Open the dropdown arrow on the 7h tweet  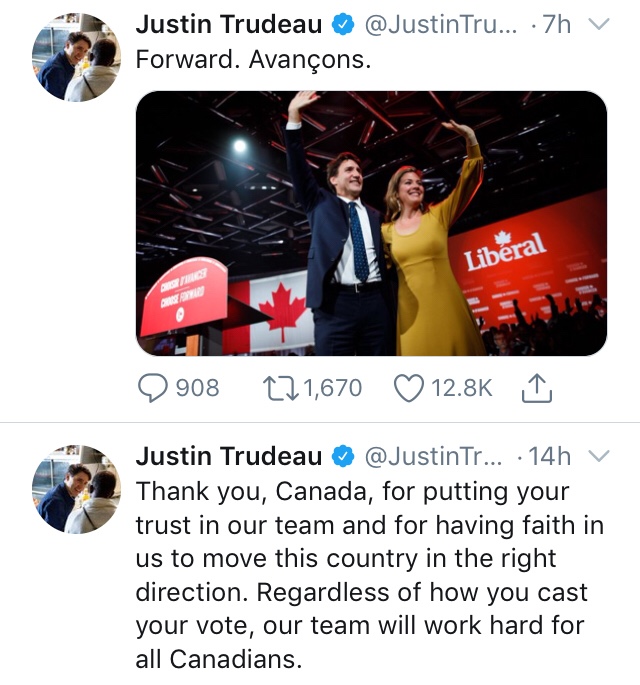click(x=599, y=24)
